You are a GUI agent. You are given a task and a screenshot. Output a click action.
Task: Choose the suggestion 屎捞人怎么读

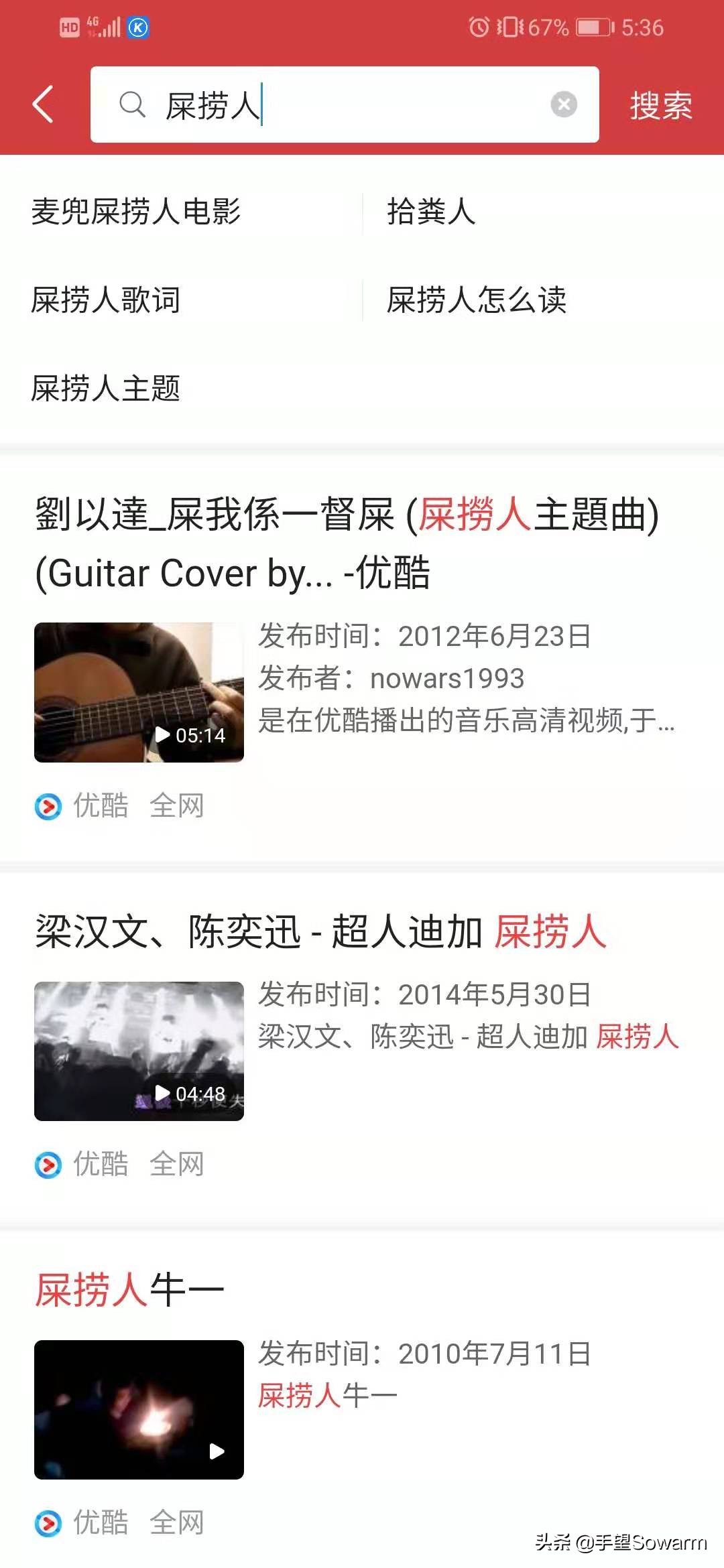click(477, 300)
